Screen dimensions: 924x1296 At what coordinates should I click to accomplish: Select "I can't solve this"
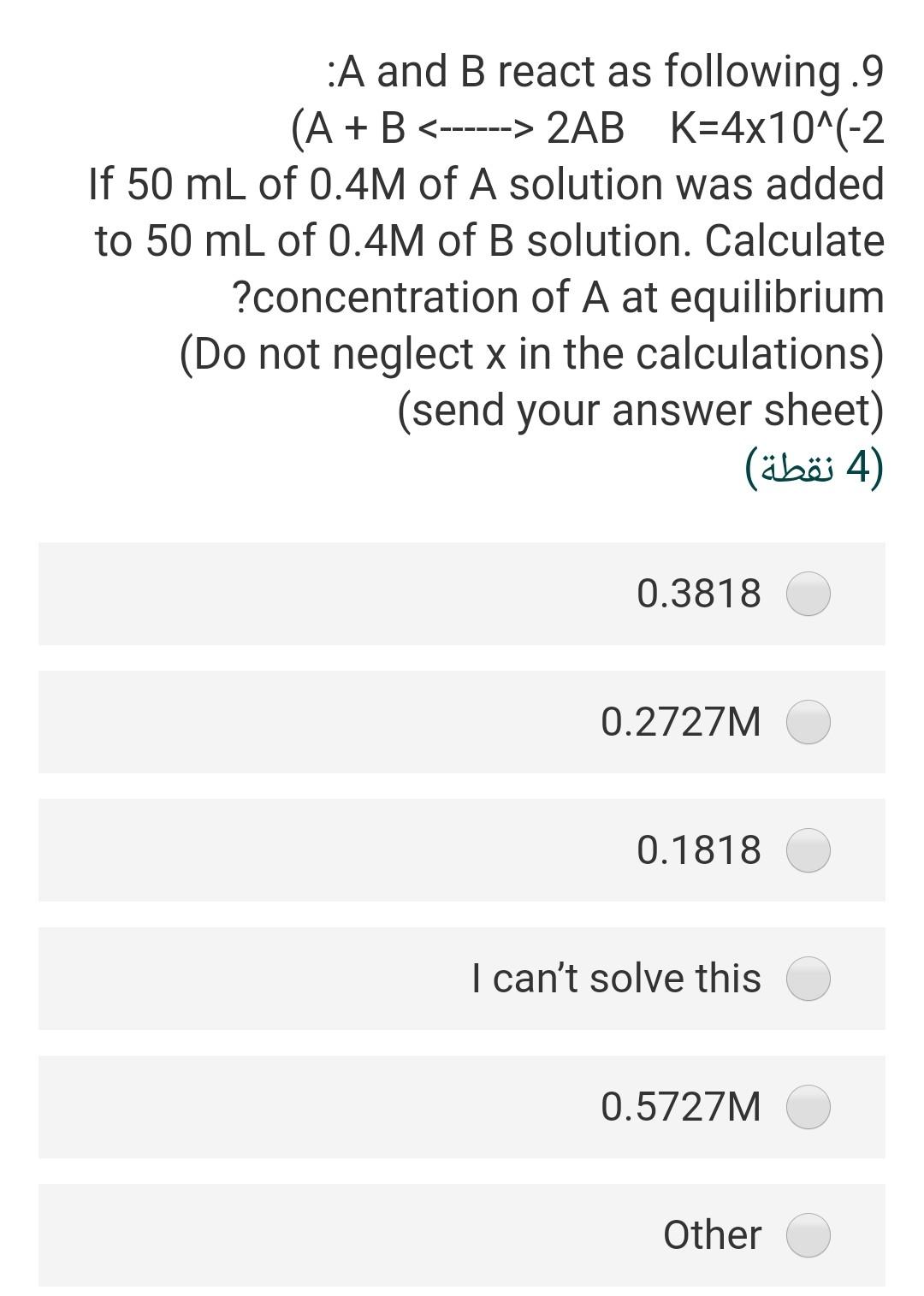[x=808, y=979]
